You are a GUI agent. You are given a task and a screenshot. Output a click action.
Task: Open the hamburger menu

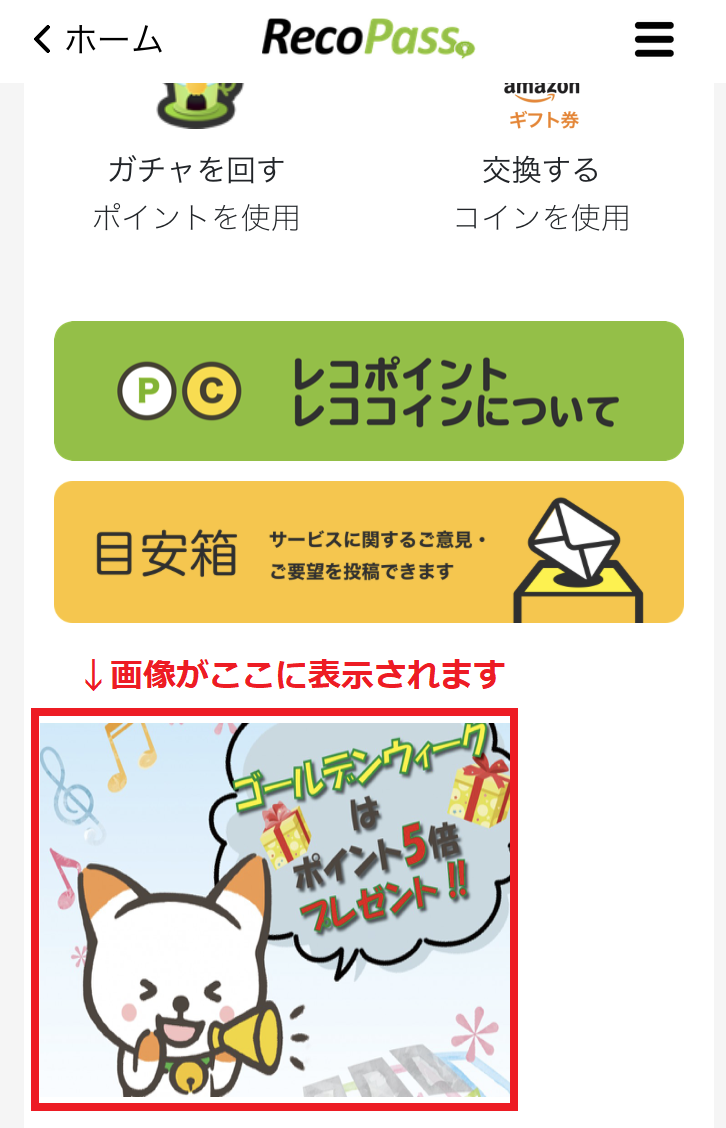pos(655,40)
